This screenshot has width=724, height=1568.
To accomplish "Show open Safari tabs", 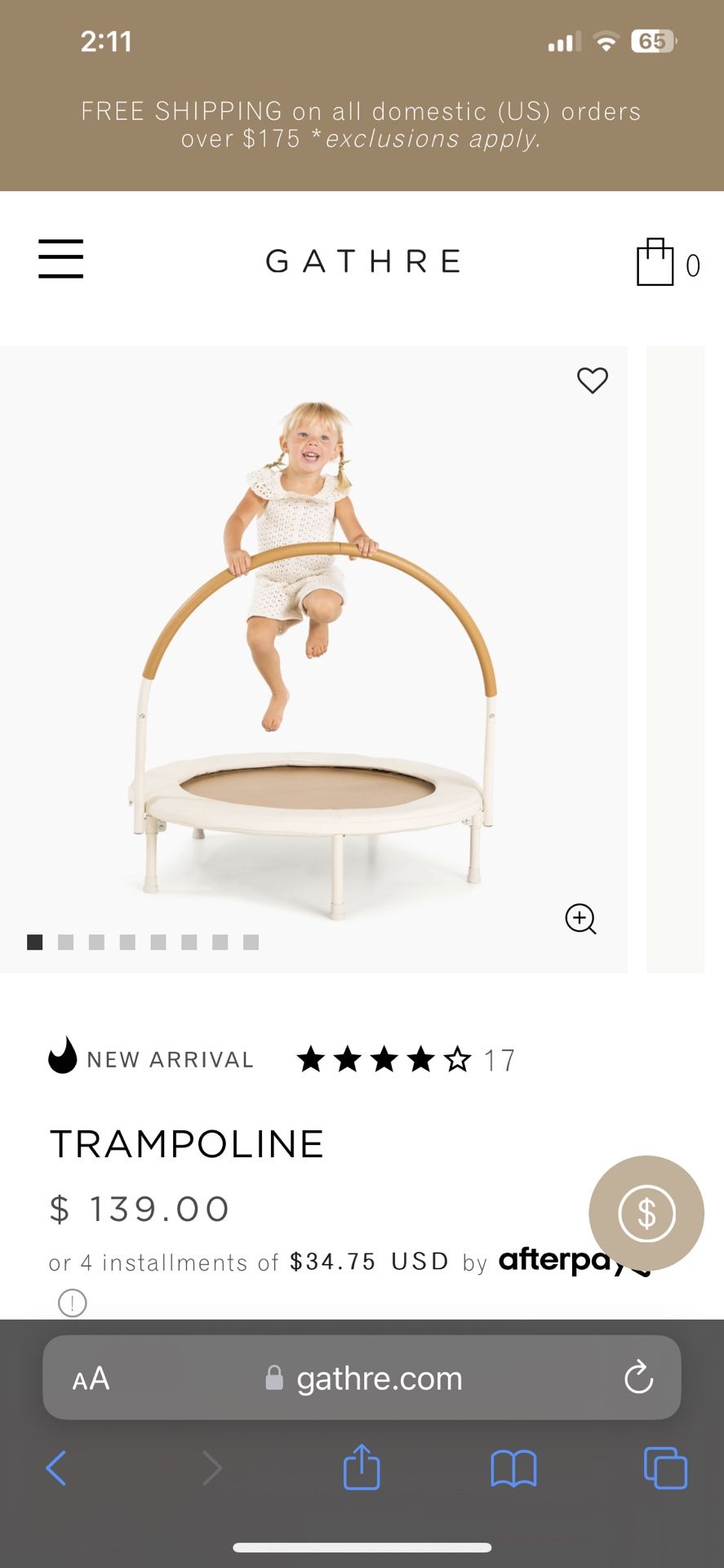I will (x=665, y=1468).
